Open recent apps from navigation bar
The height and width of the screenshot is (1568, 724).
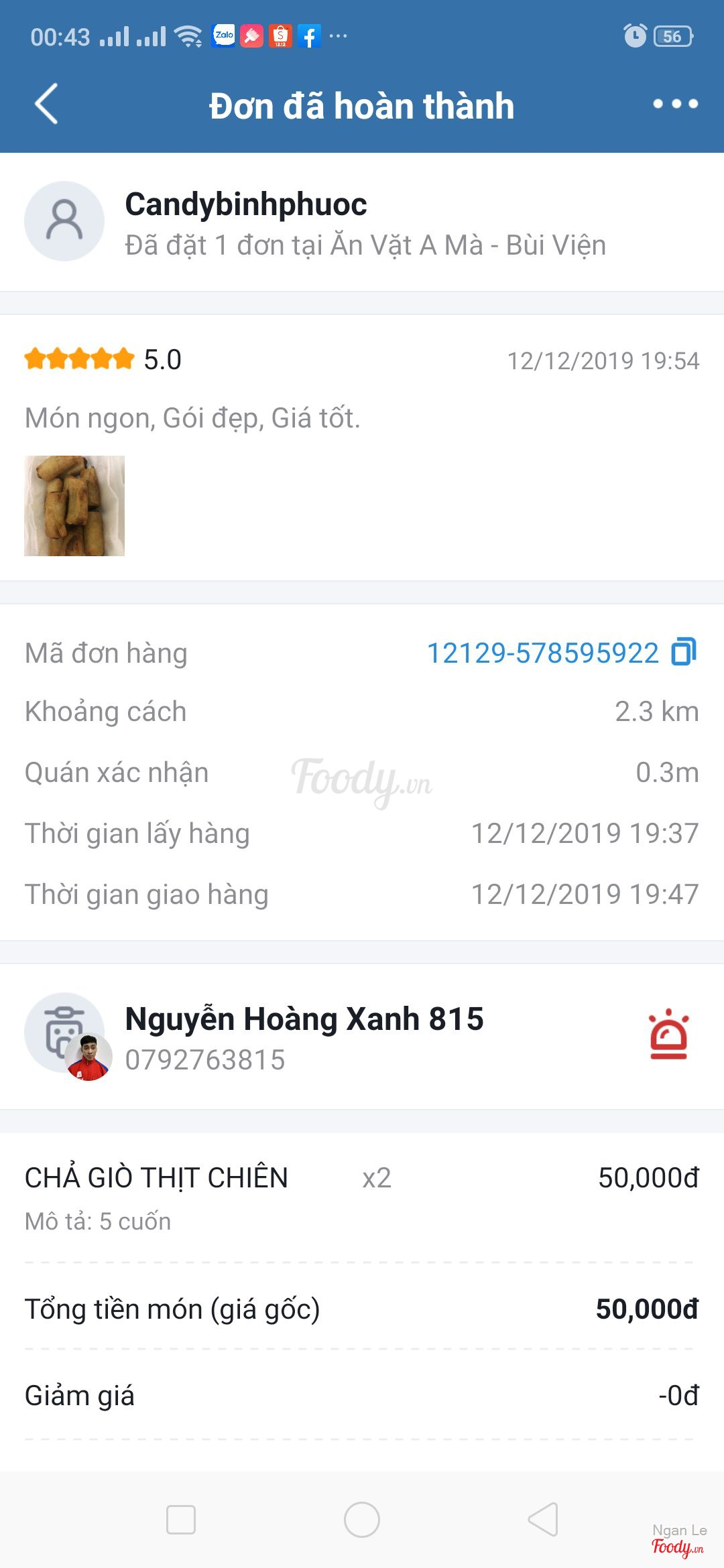click(181, 1520)
